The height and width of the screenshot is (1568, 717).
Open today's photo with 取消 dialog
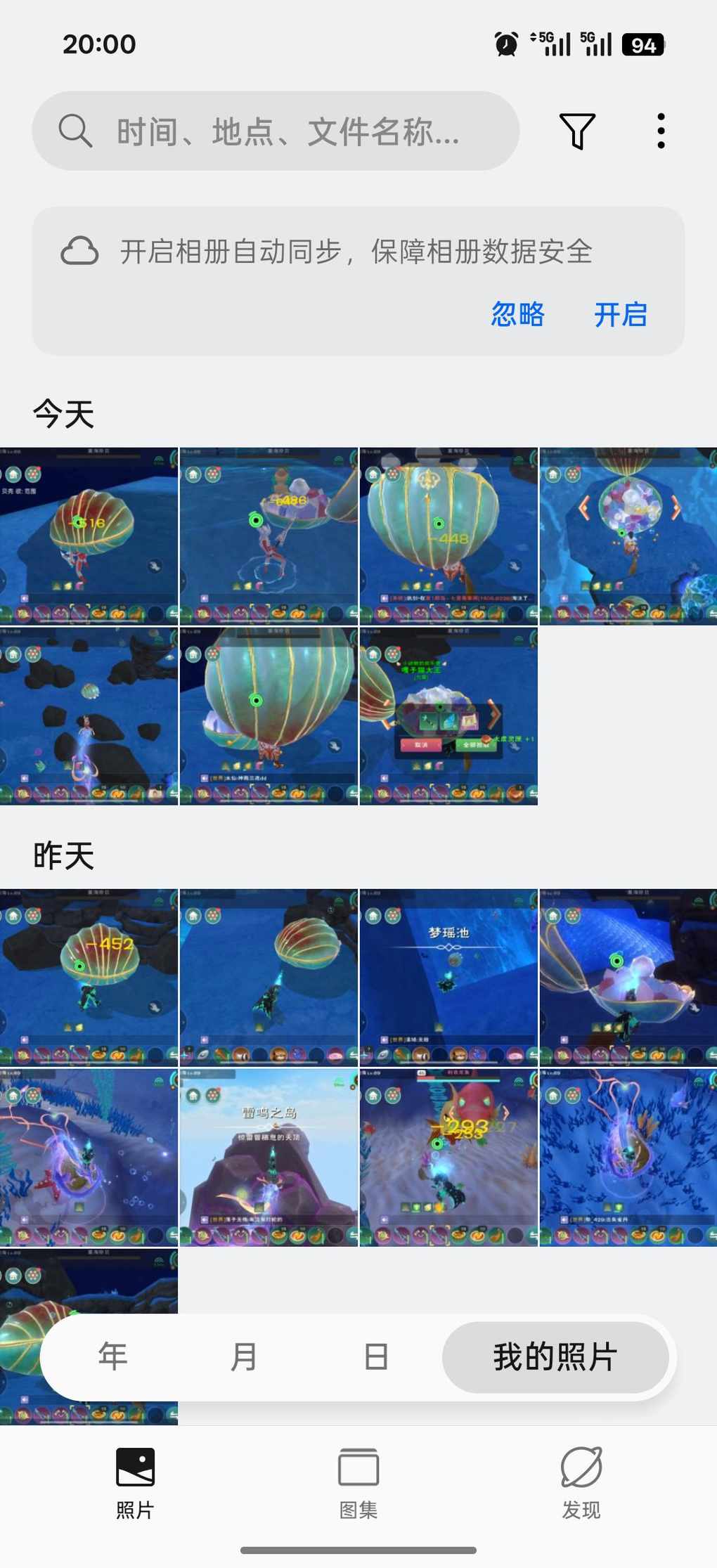click(x=448, y=715)
